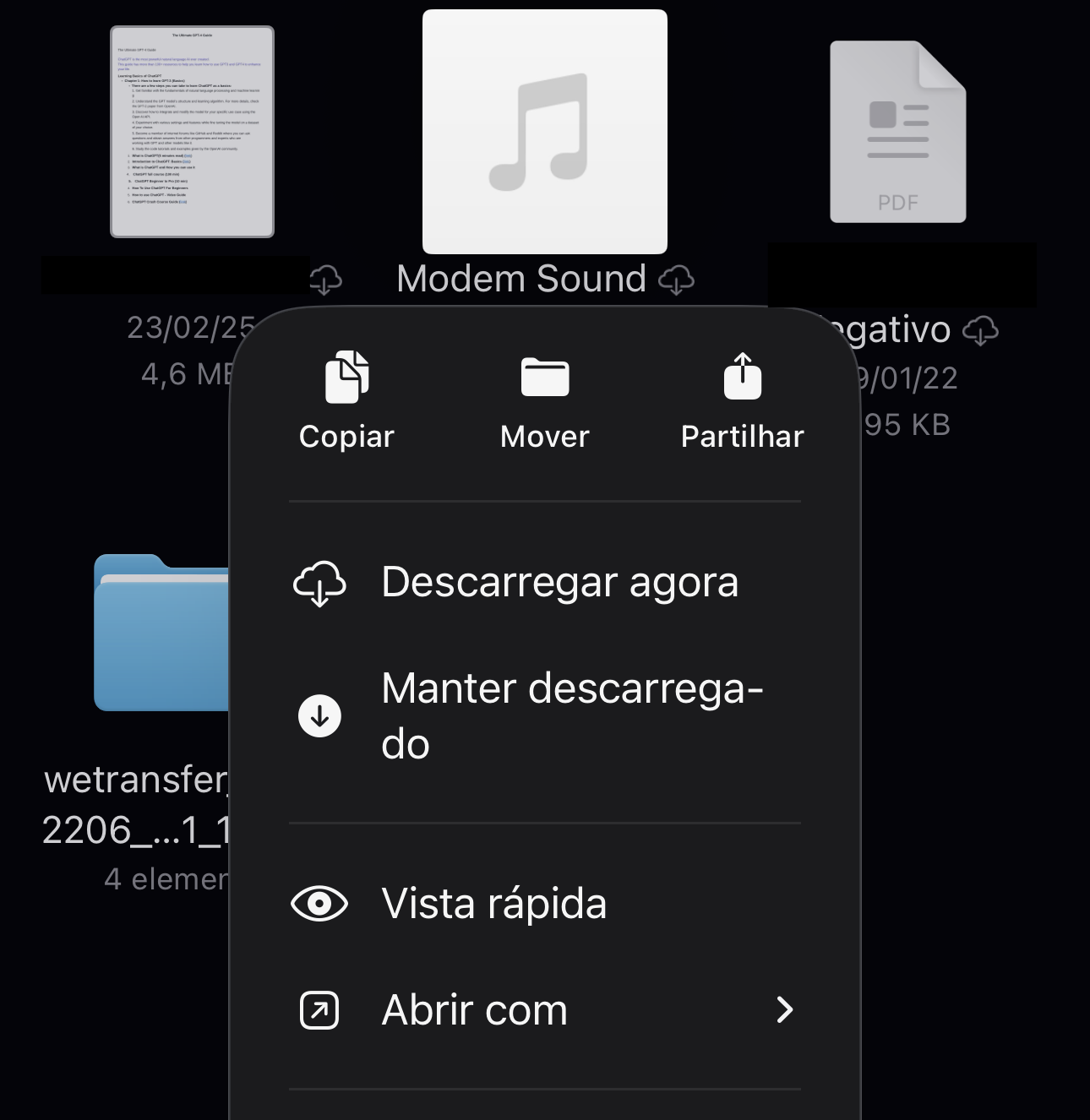The height and width of the screenshot is (1120, 1090).
Task: Tap the Modem Sound audio file
Action: tap(544, 133)
